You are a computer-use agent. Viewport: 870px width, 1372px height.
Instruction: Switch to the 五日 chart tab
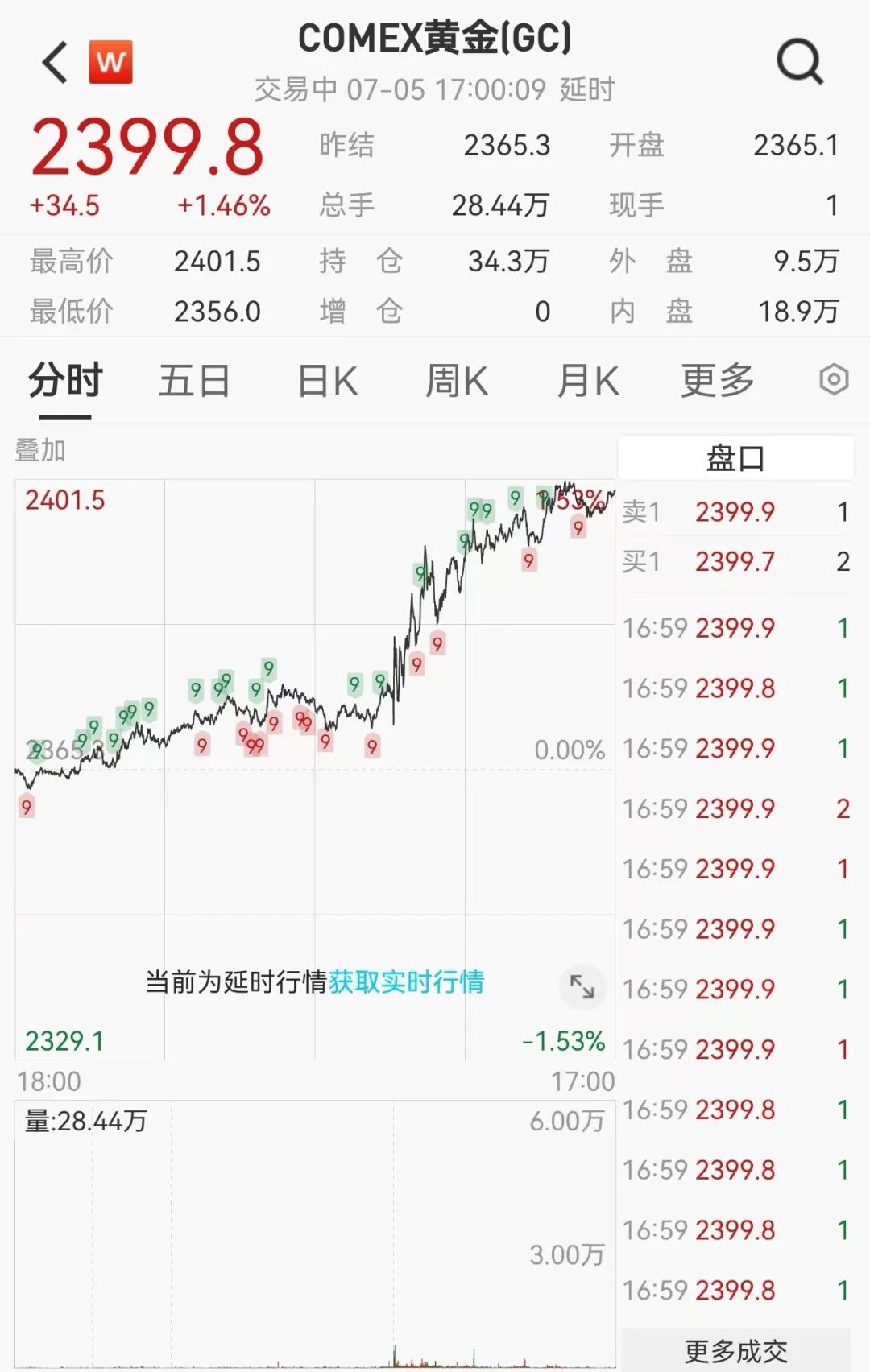click(x=194, y=381)
